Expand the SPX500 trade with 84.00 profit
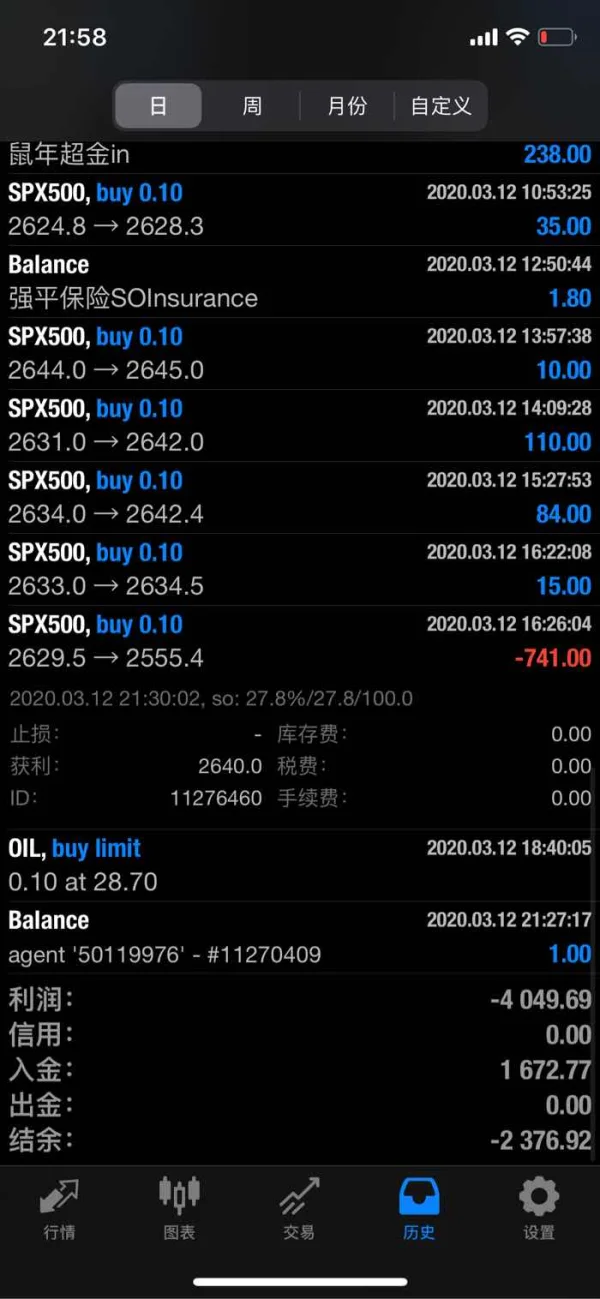 [x=300, y=497]
